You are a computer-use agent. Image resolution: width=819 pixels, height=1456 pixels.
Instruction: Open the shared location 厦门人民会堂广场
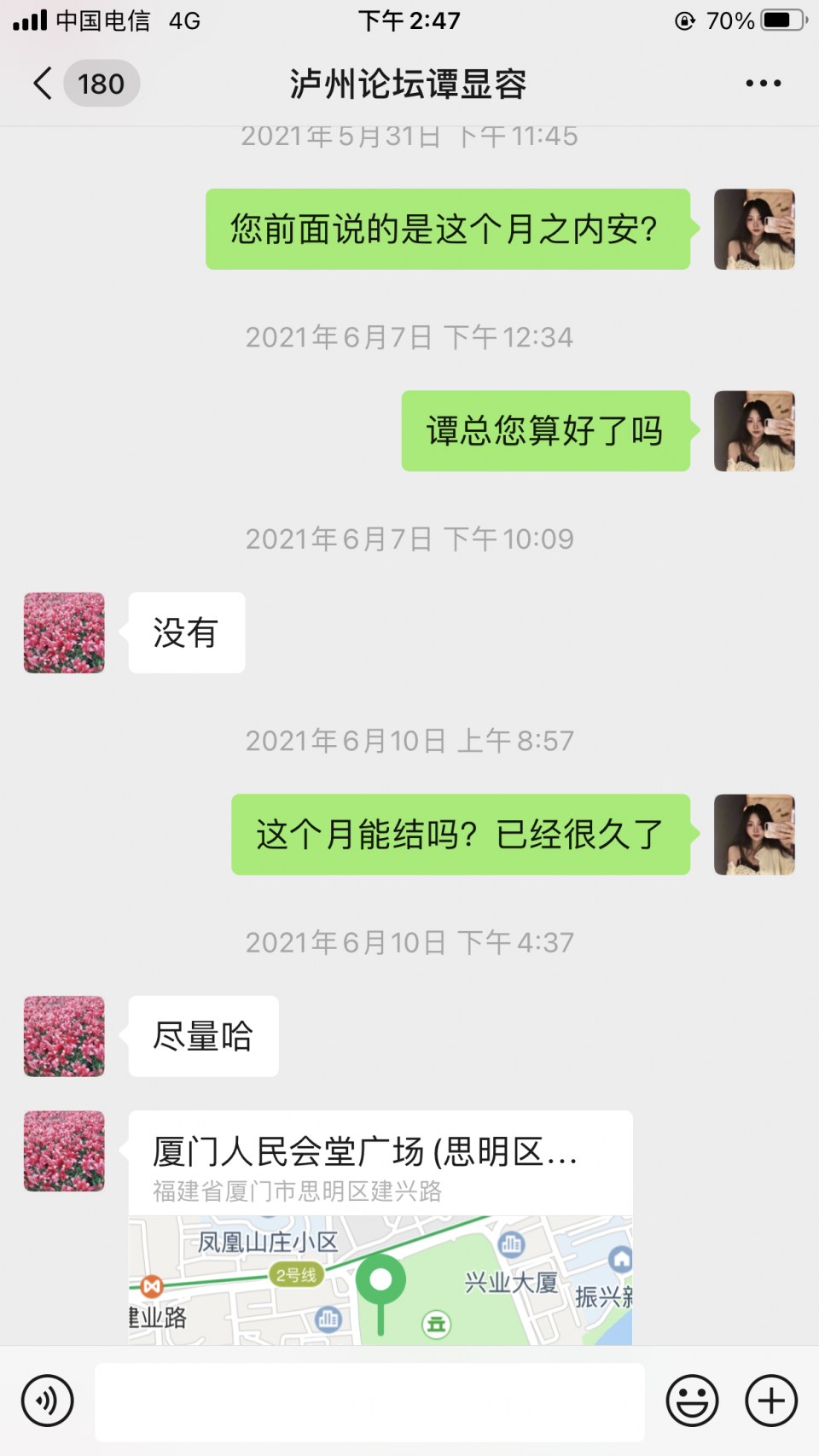coord(380,1227)
